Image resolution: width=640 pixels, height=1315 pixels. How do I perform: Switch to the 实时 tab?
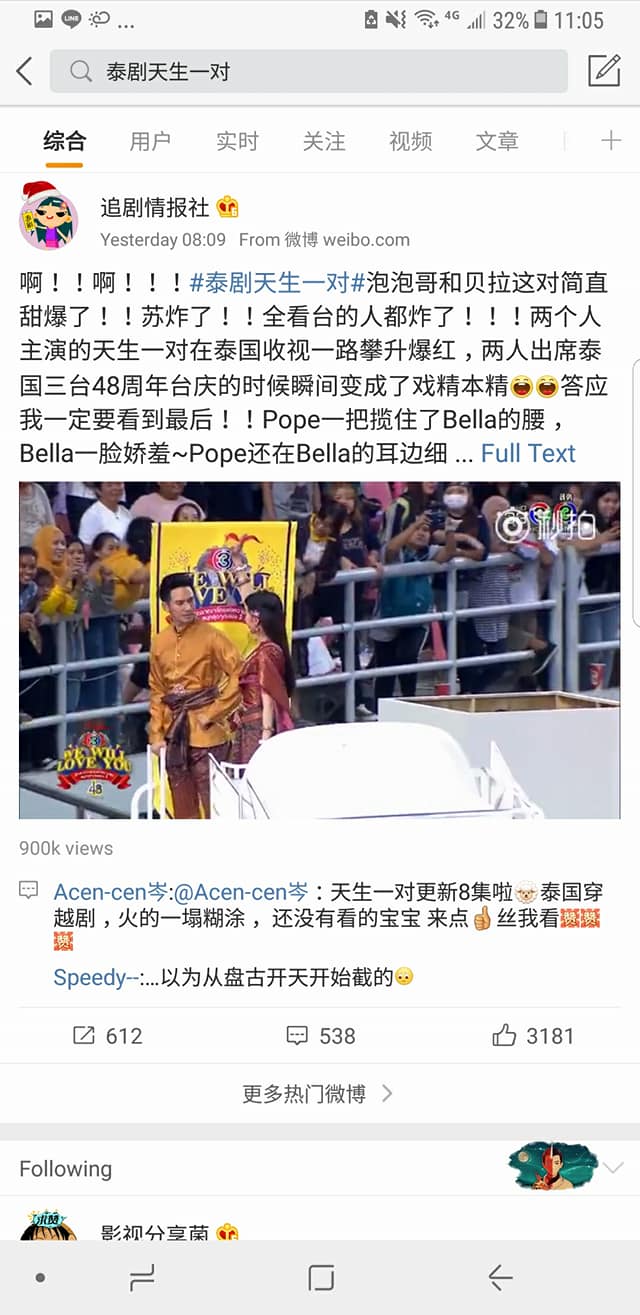pyautogui.click(x=237, y=141)
